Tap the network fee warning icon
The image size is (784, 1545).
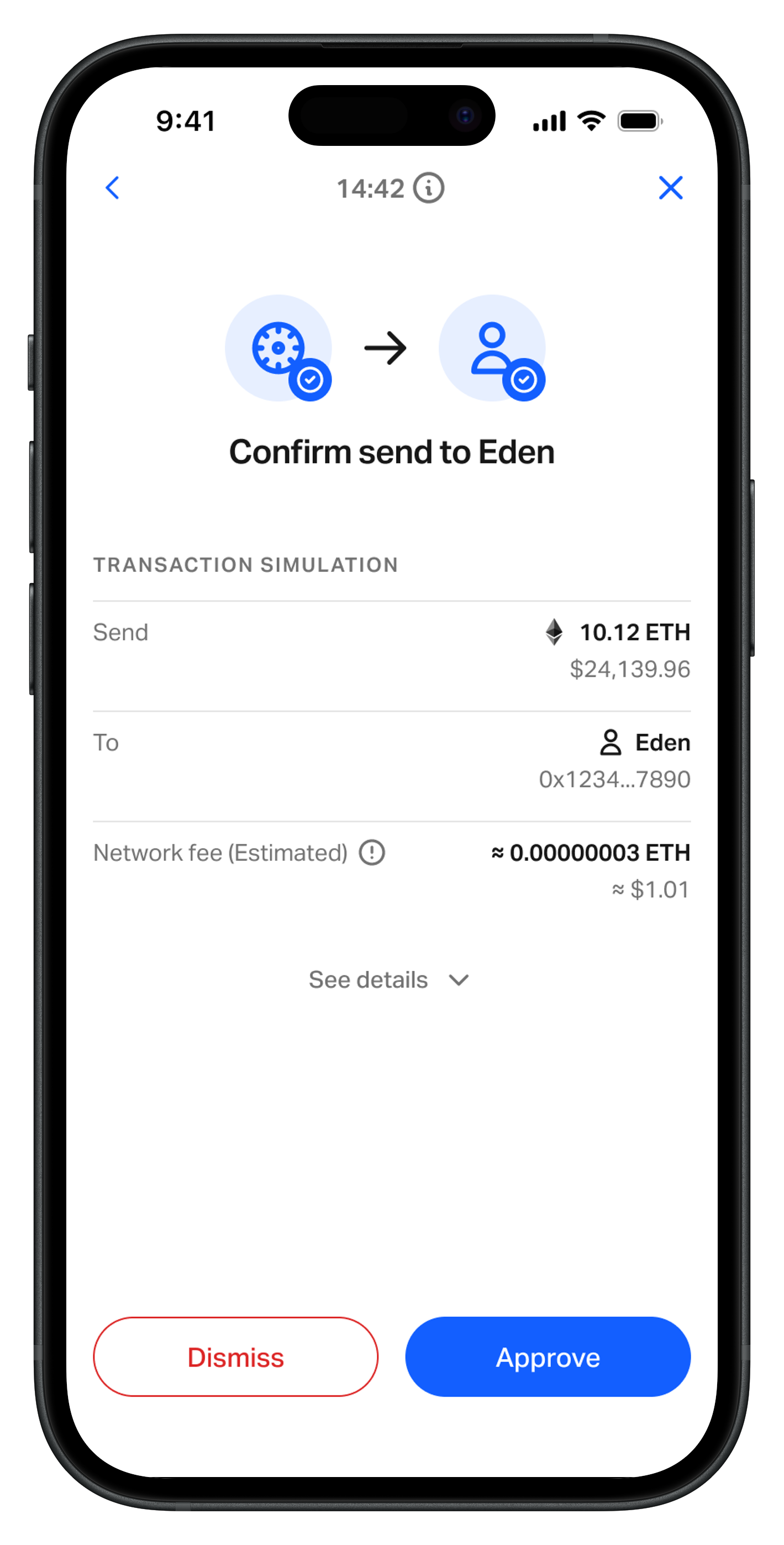click(371, 852)
